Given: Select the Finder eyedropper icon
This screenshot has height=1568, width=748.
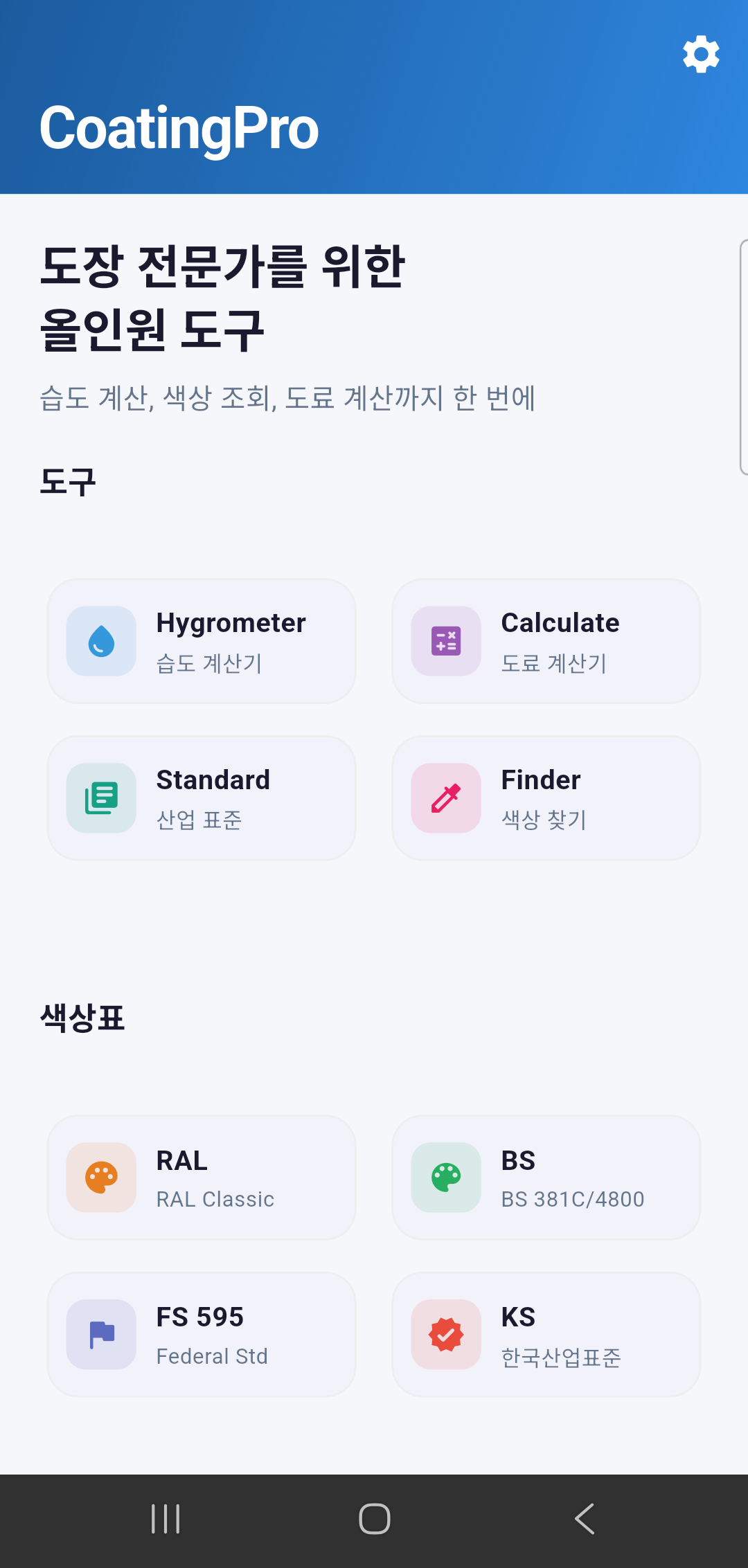Looking at the screenshot, I should pyautogui.click(x=445, y=797).
